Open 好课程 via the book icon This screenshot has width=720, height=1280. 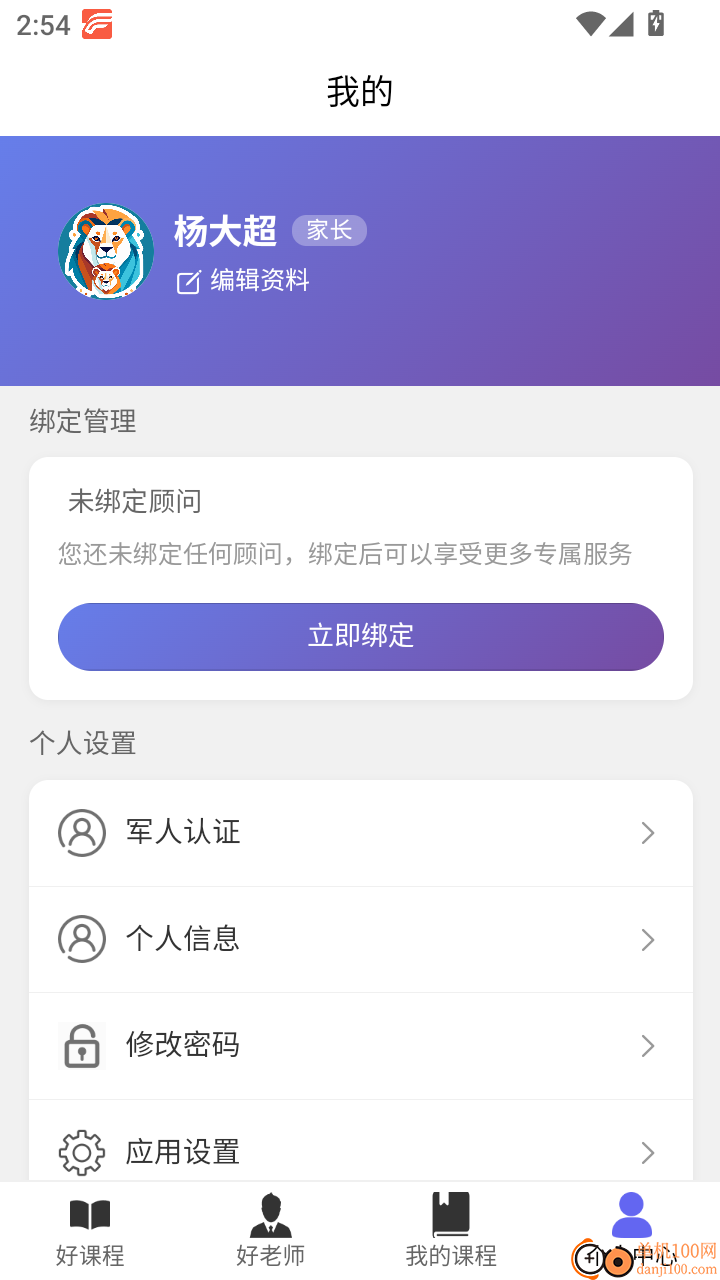(91, 1213)
